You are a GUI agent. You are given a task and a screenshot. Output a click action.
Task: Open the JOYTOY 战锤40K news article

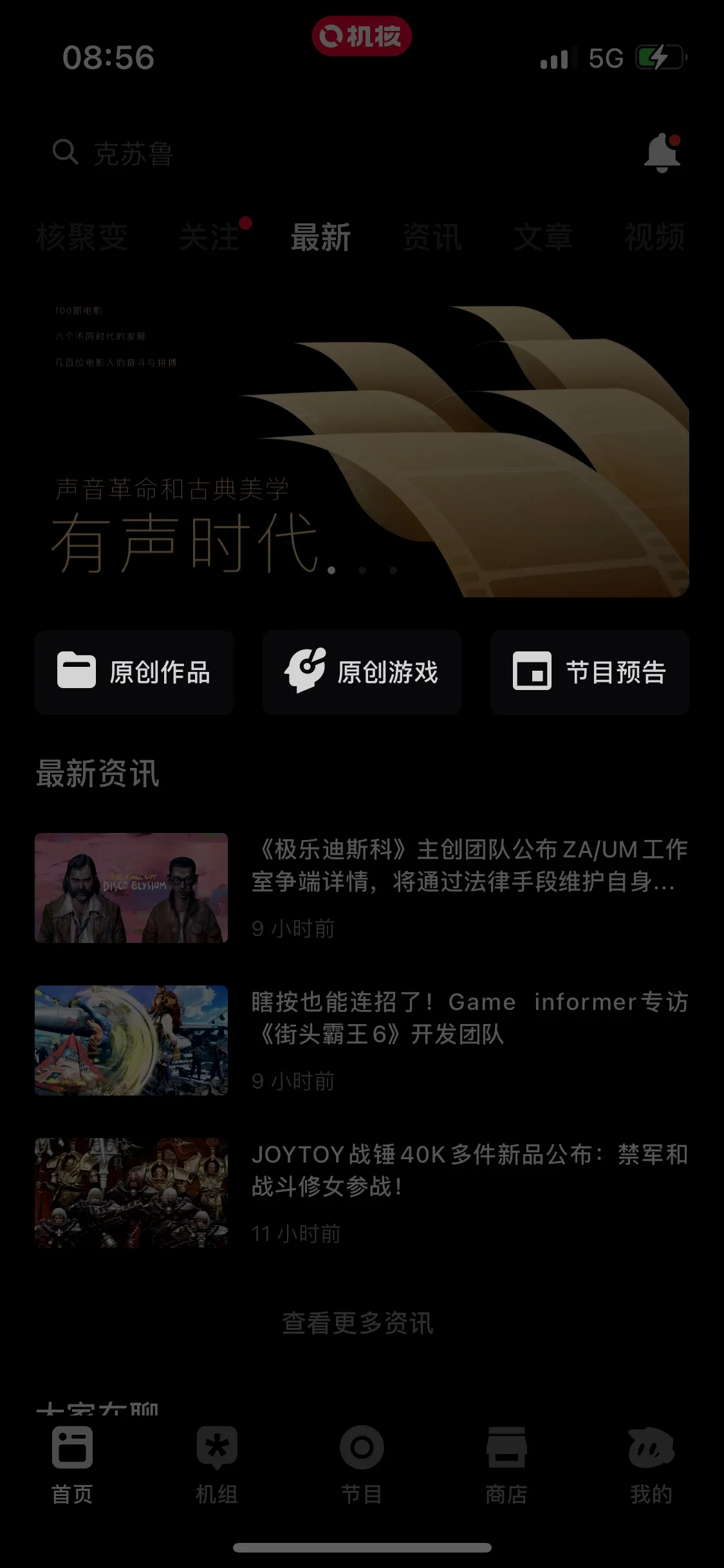click(470, 1170)
